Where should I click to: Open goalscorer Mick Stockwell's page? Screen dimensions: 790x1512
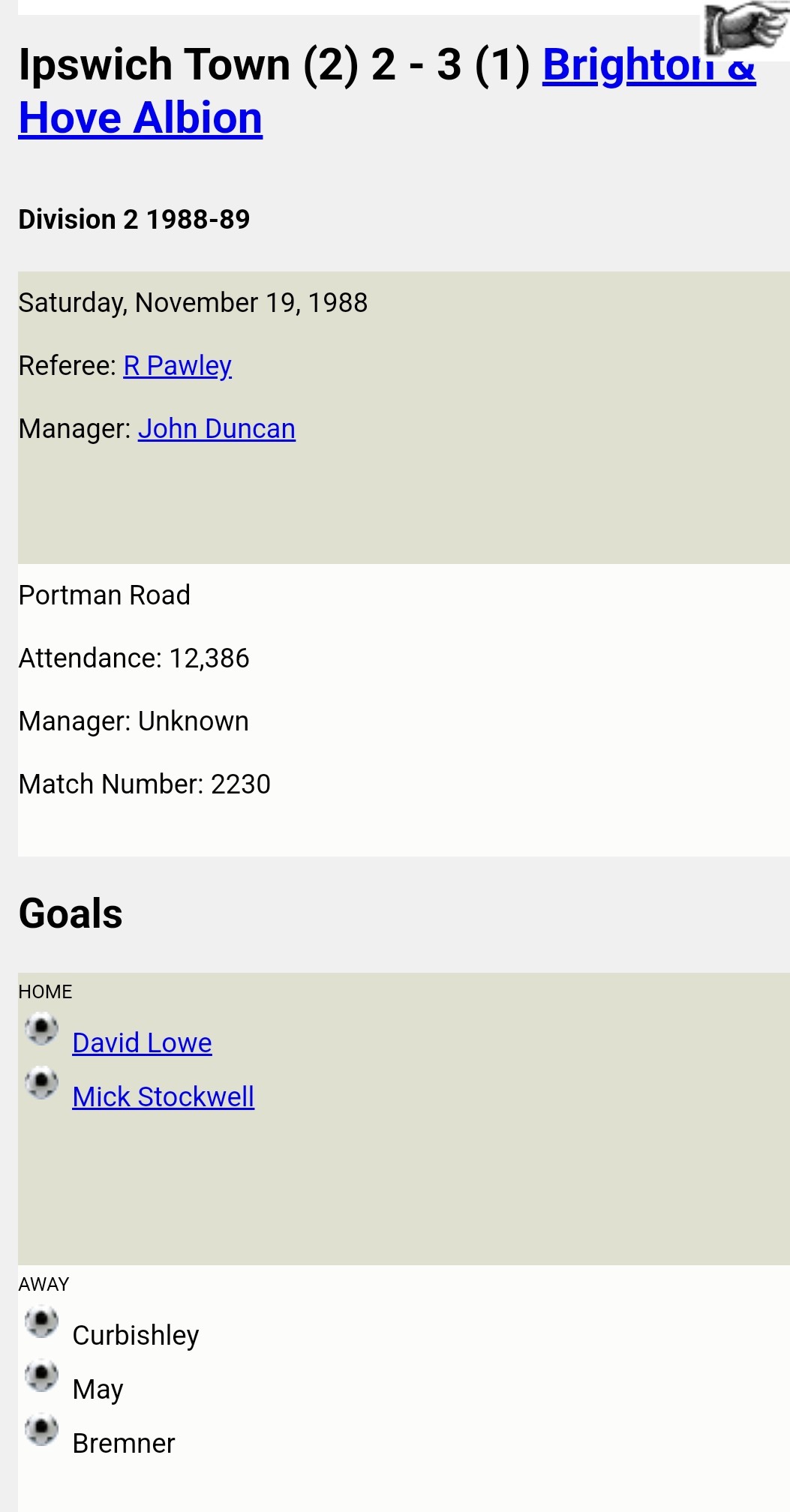pos(164,1097)
